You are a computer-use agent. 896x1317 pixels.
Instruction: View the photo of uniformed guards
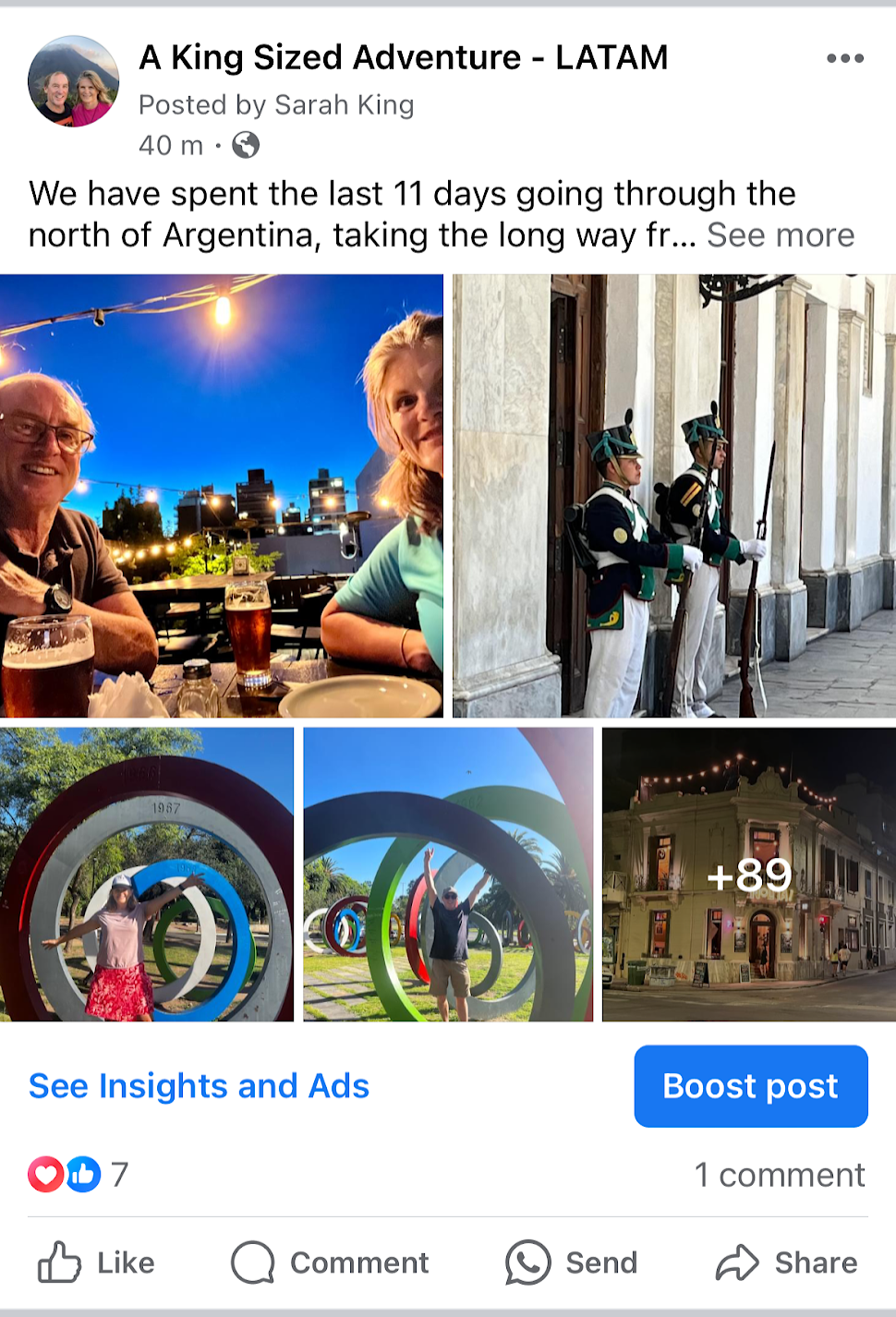click(x=674, y=496)
